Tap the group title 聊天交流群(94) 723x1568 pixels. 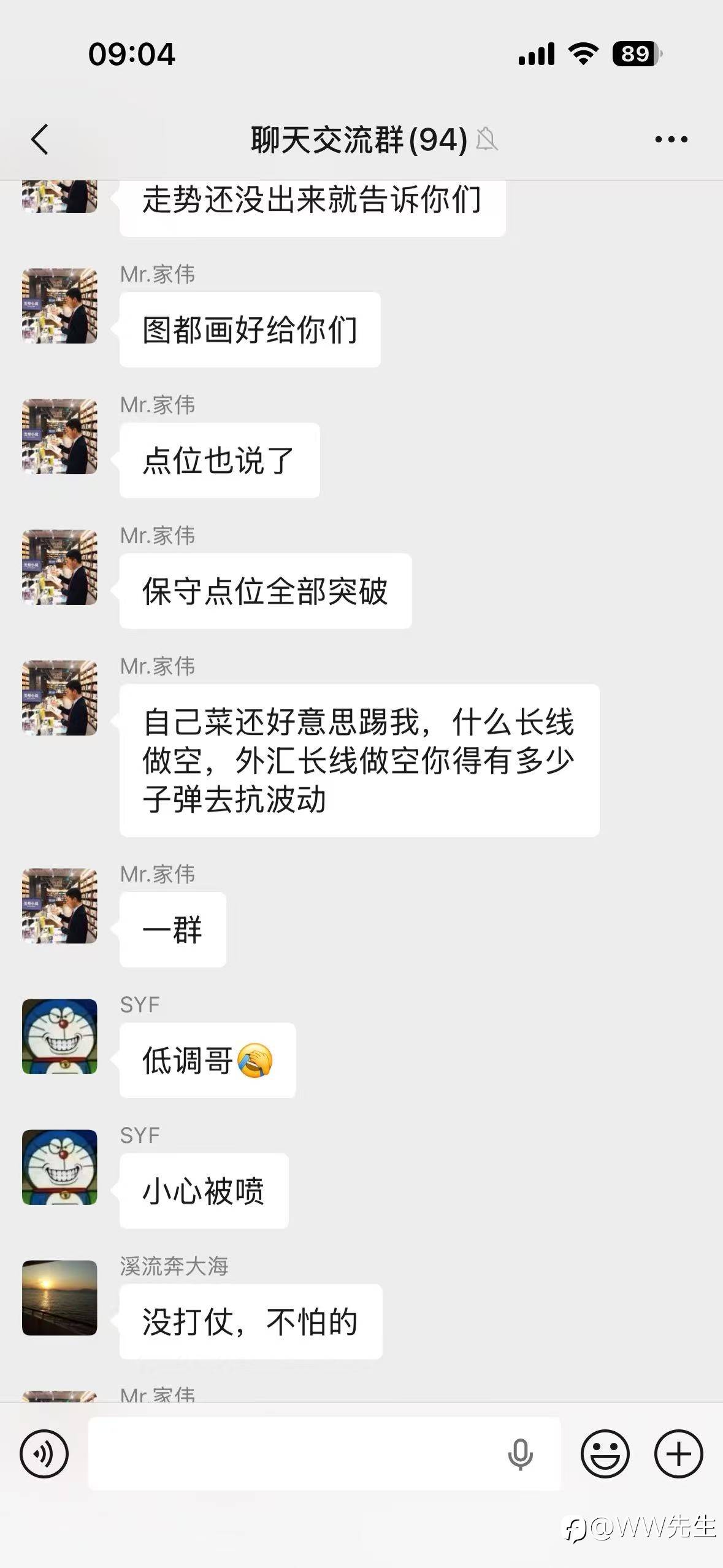click(x=358, y=140)
